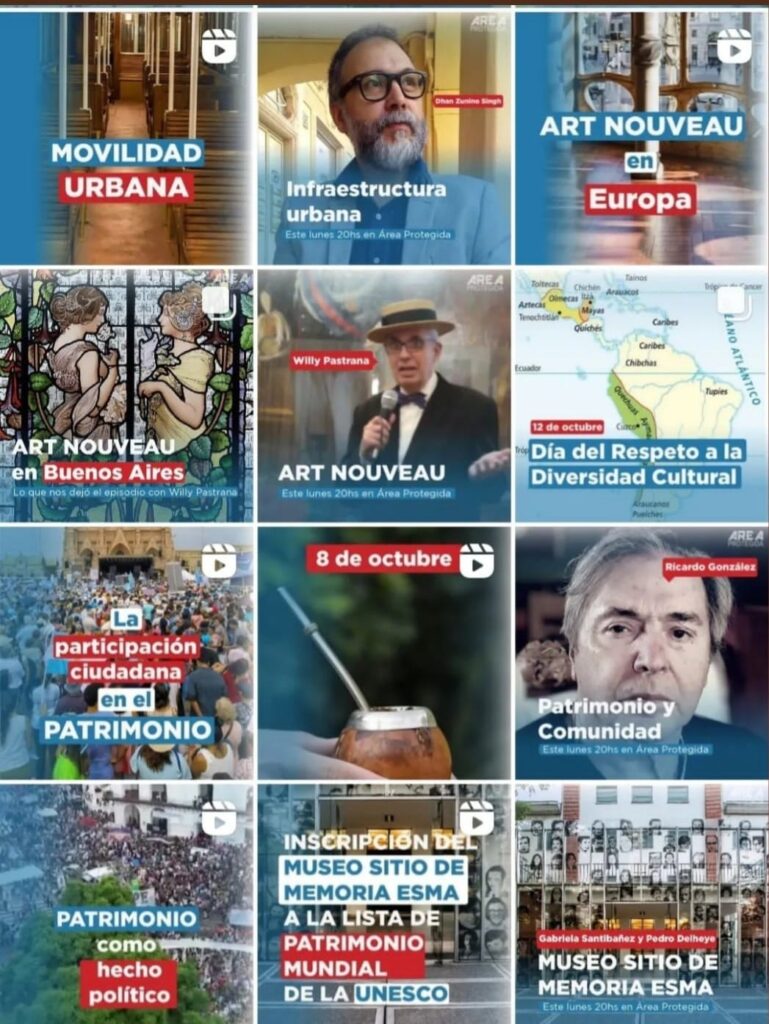Open the Willy Pastrana Art Nouveau post

(x=383, y=394)
